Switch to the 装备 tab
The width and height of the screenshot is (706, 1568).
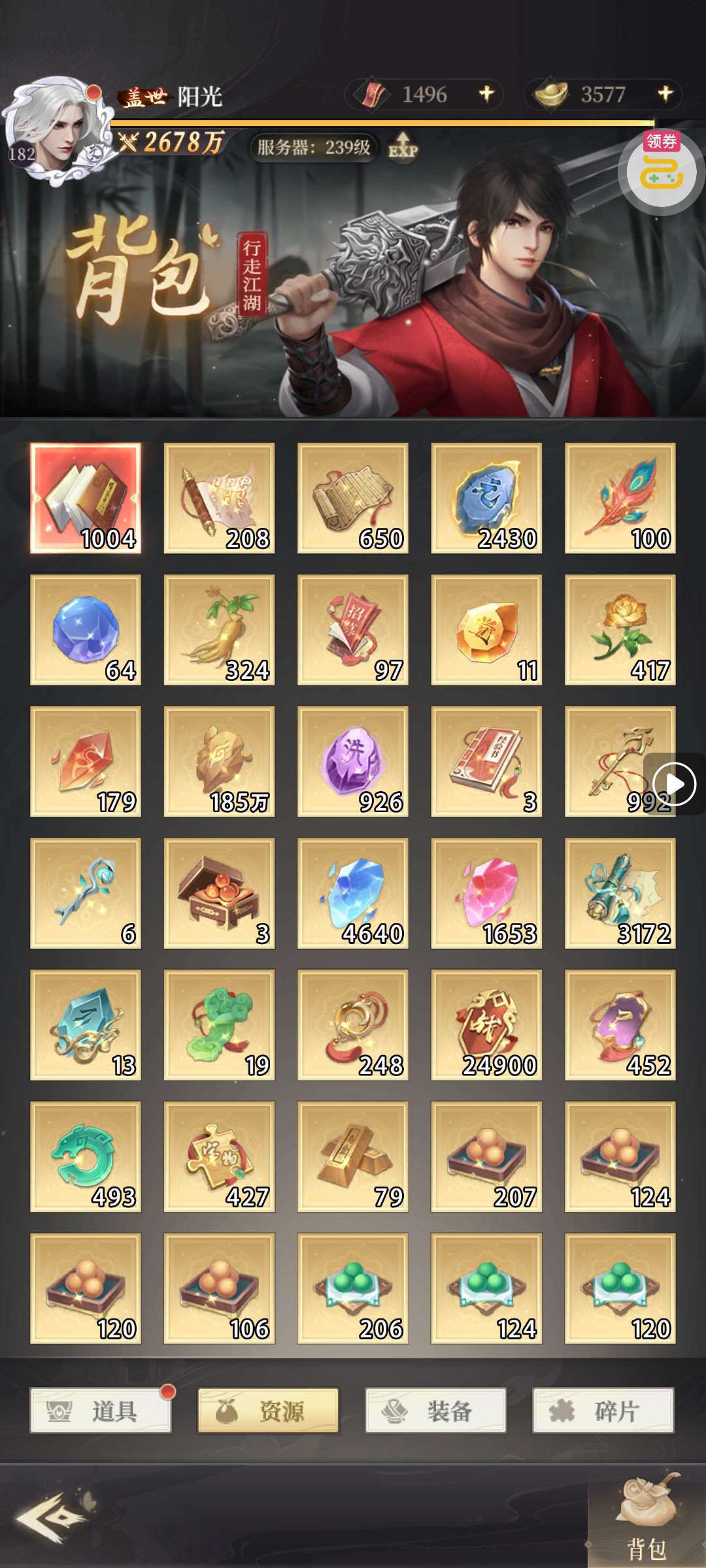click(x=436, y=1411)
